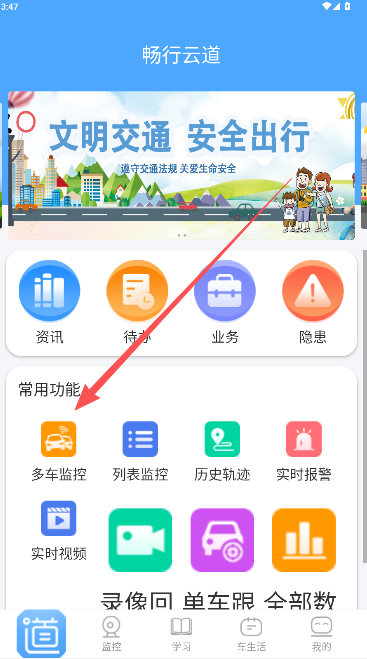Open the 隐患 hazards section
This screenshot has width=367, height=659.
coord(313,303)
